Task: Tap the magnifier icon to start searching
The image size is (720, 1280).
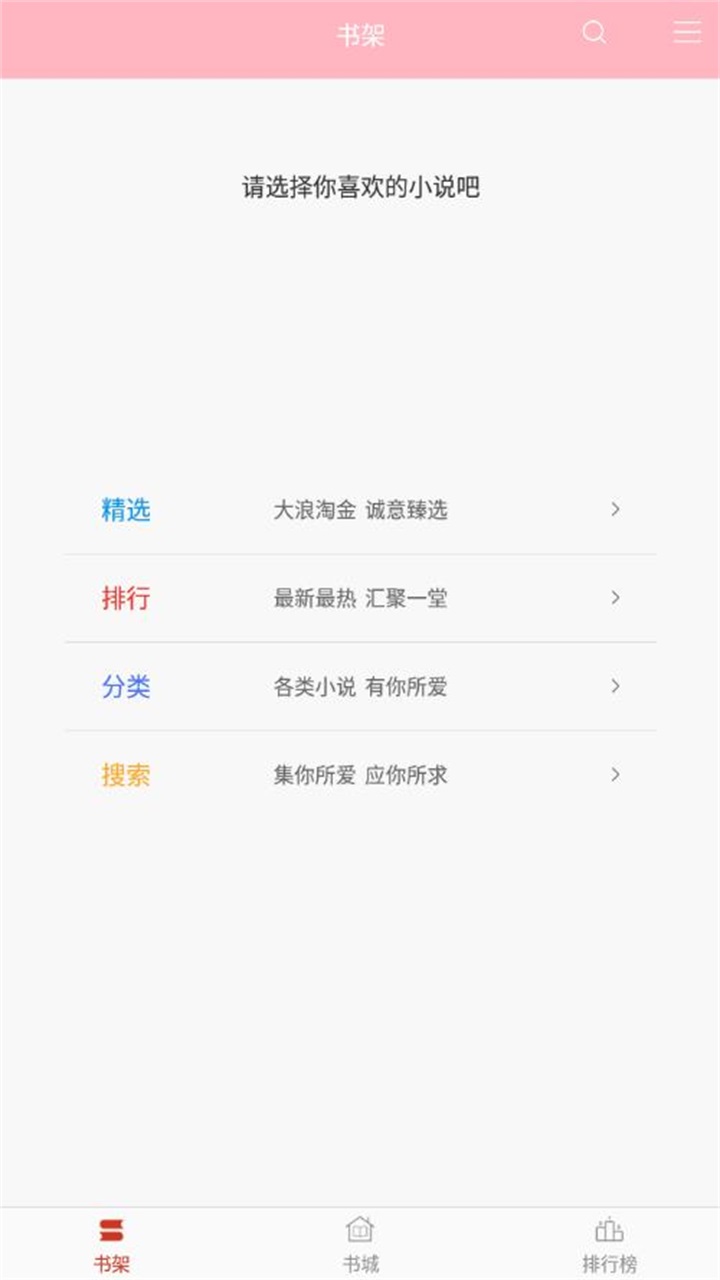Action: 594,33
